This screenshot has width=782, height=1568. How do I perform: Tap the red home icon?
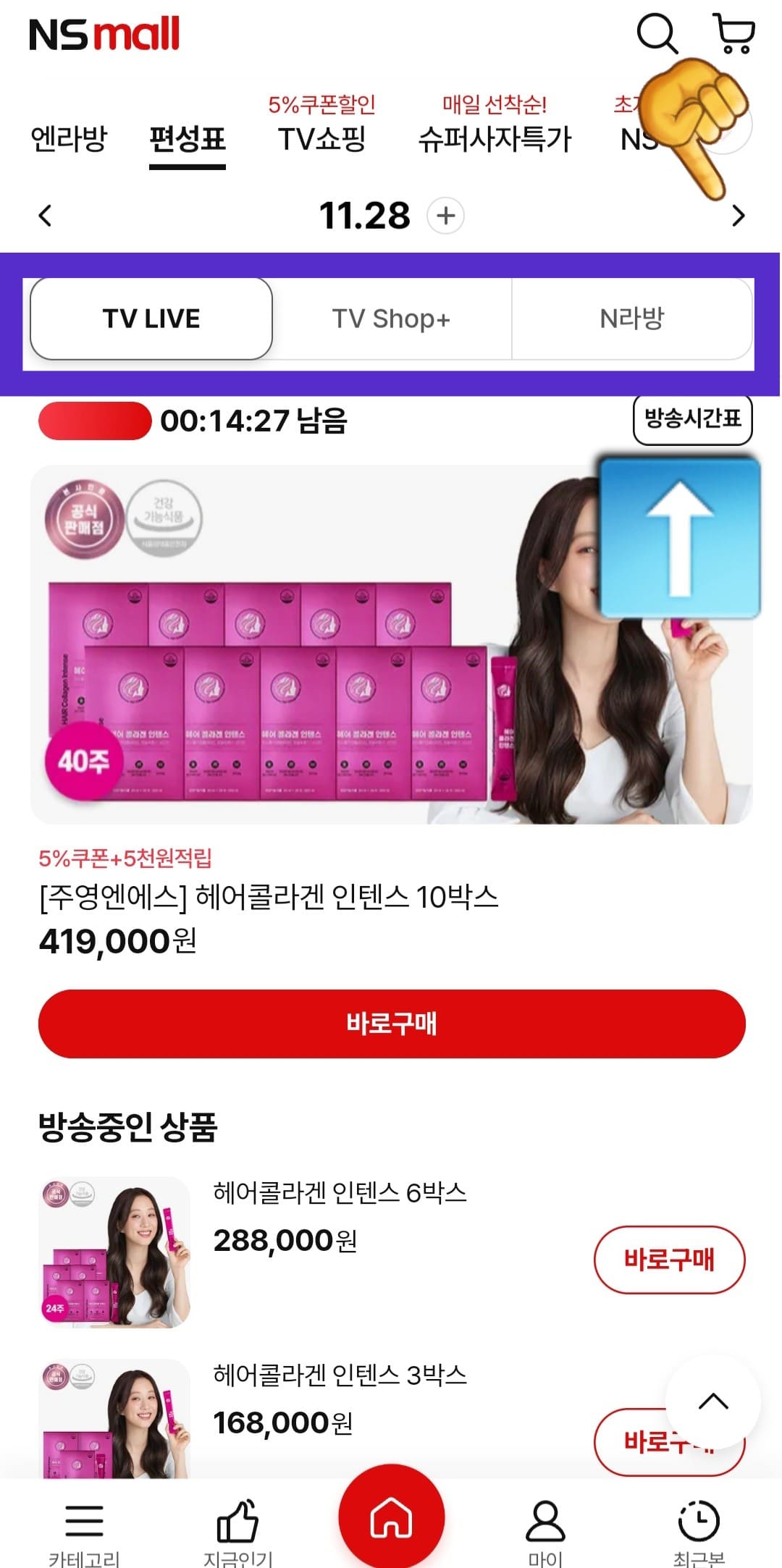coord(391,1517)
